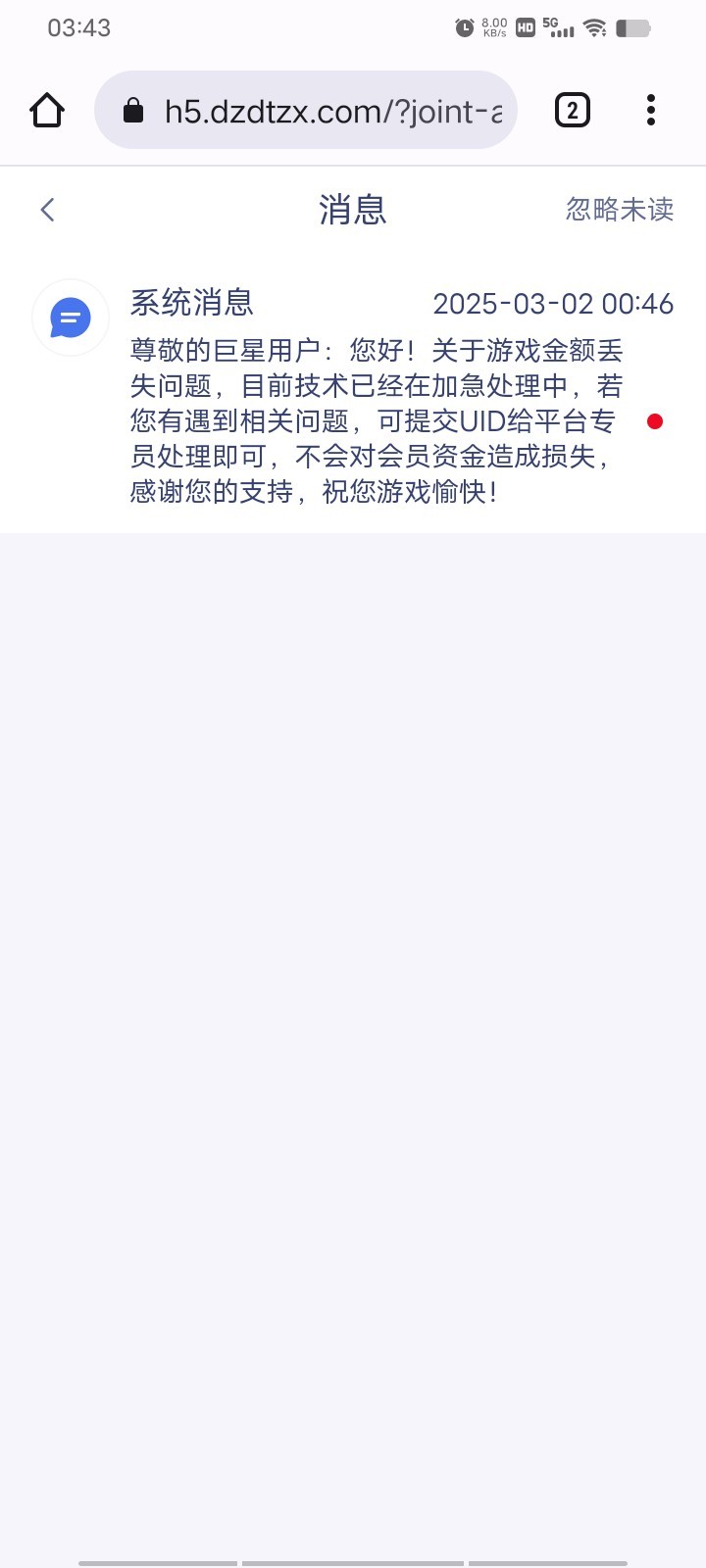
Task: Tap 忽略未读 to ignore unread messages
Action: pyautogui.click(x=620, y=210)
